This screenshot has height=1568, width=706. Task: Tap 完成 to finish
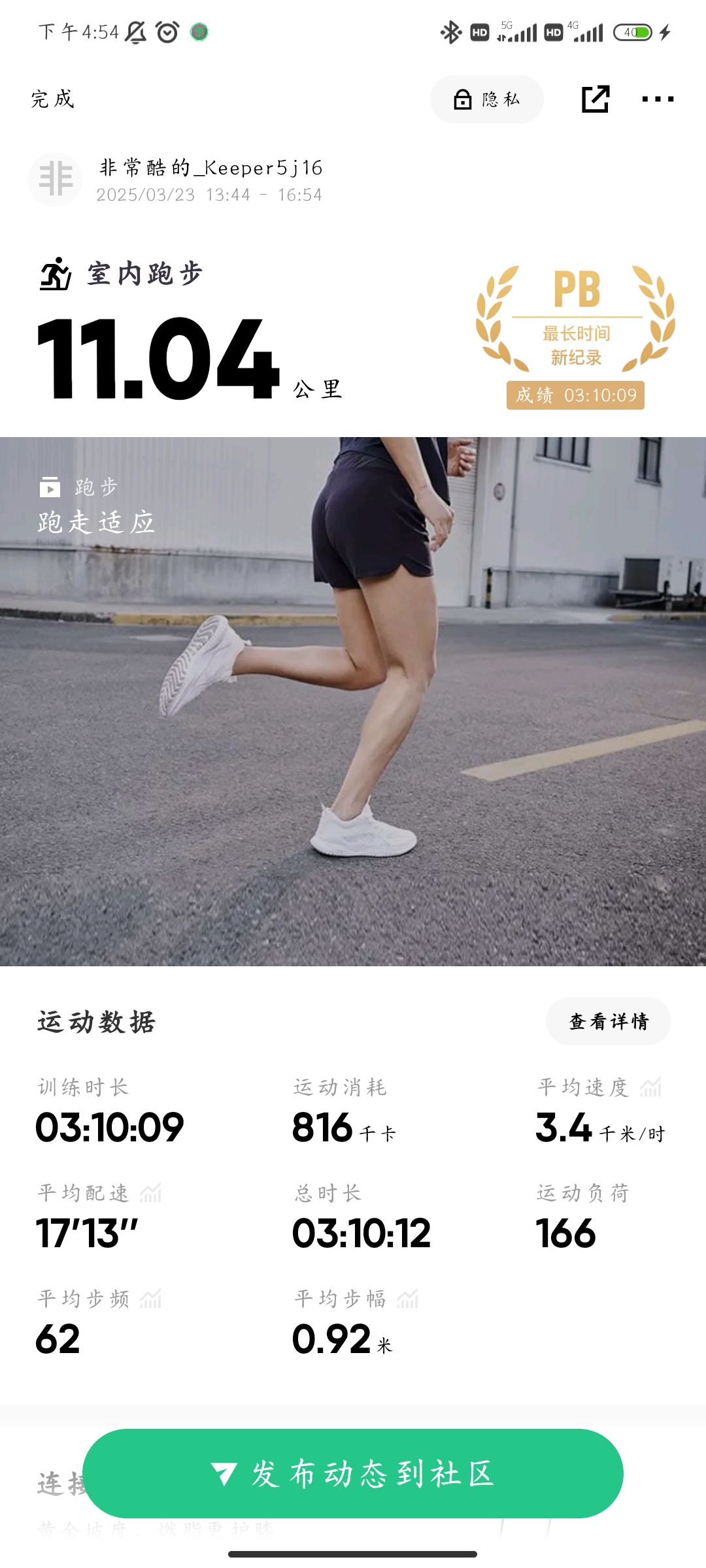53,99
